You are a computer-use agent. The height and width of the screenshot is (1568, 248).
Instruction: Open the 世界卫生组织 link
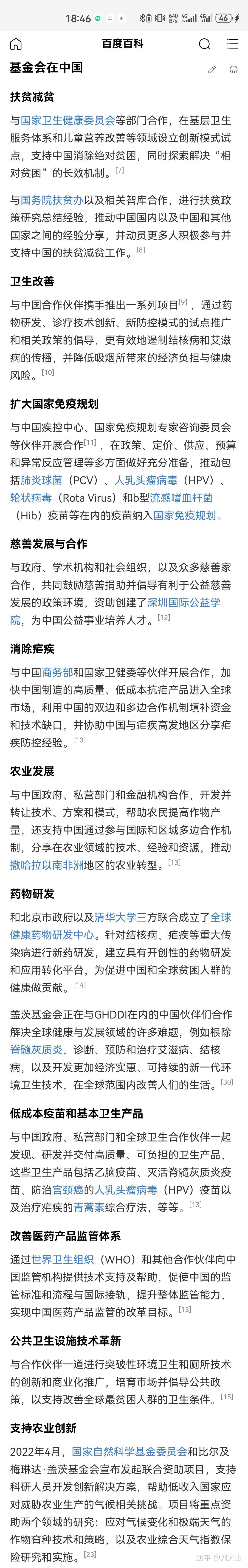[63, 1259]
